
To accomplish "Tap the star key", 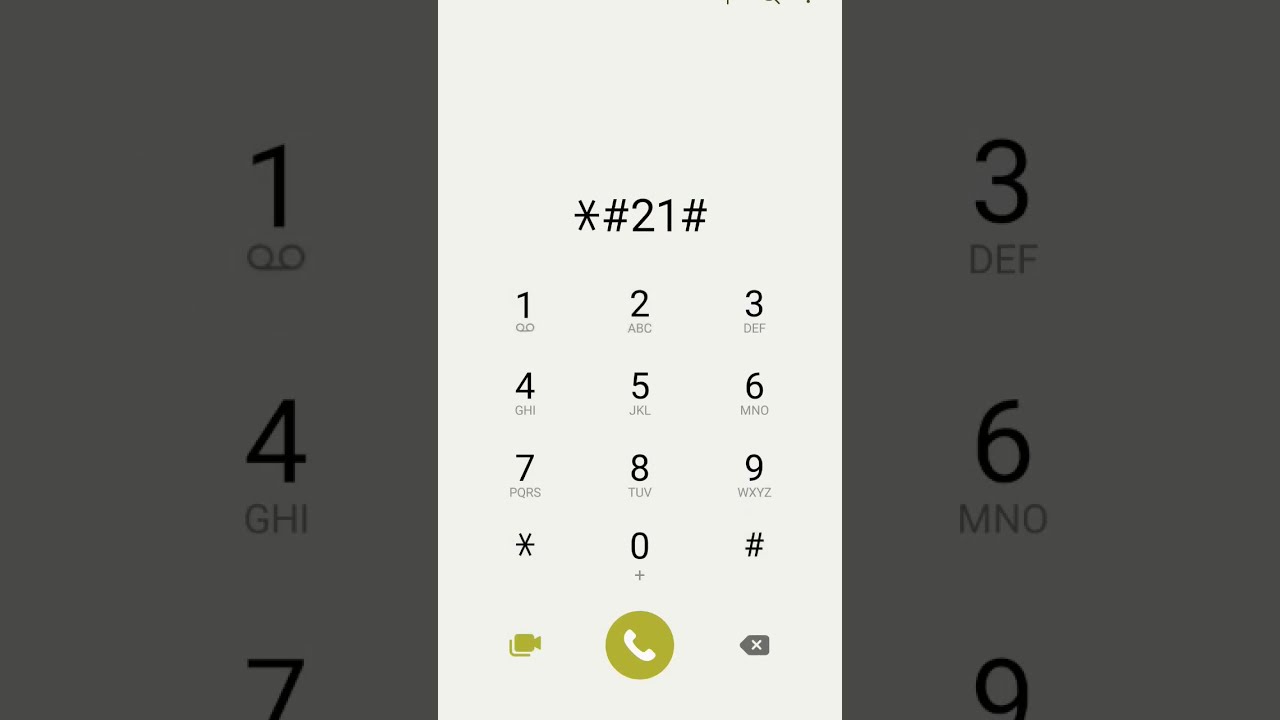I will click(525, 546).
